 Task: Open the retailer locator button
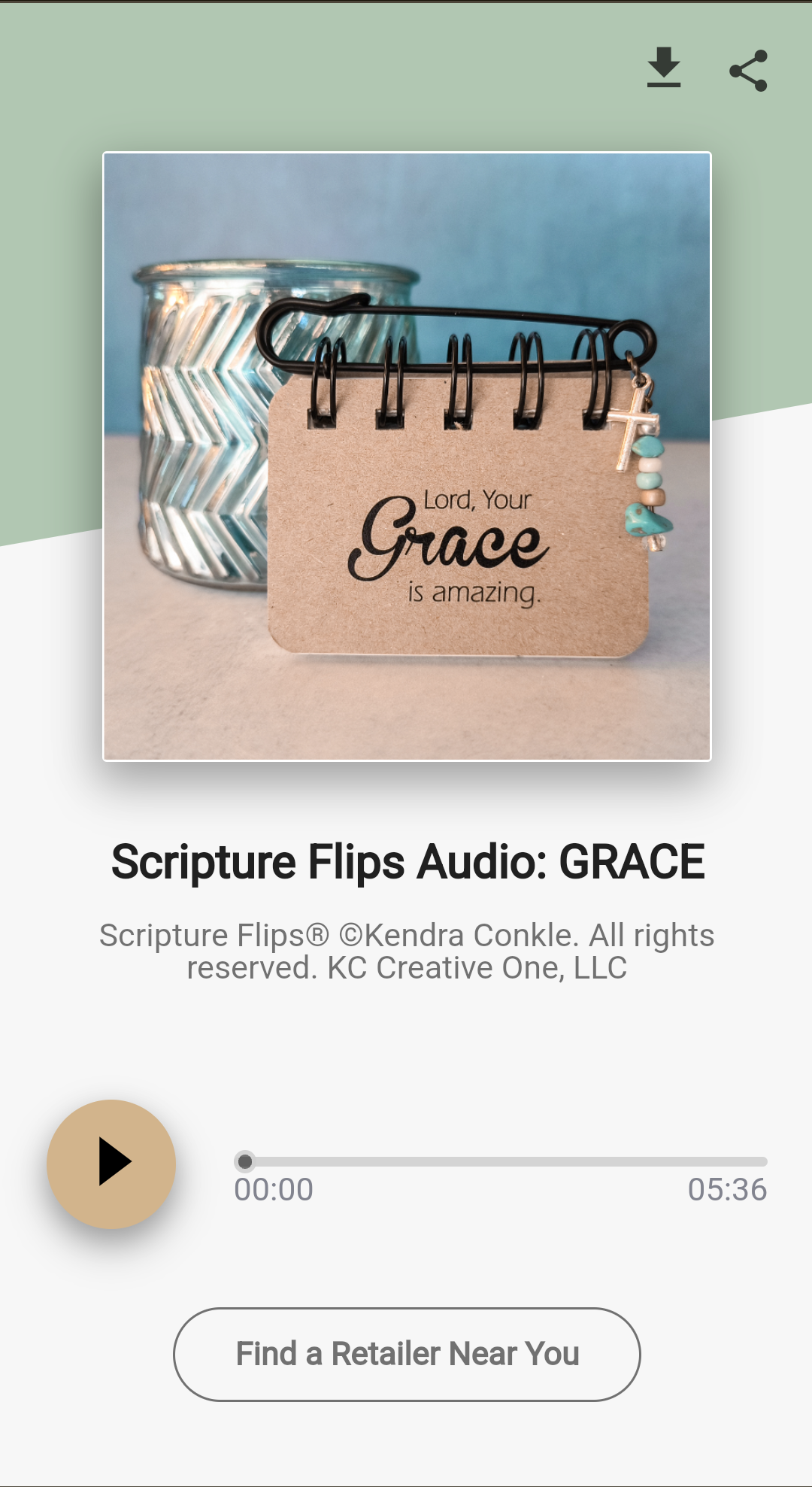click(406, 1354)
